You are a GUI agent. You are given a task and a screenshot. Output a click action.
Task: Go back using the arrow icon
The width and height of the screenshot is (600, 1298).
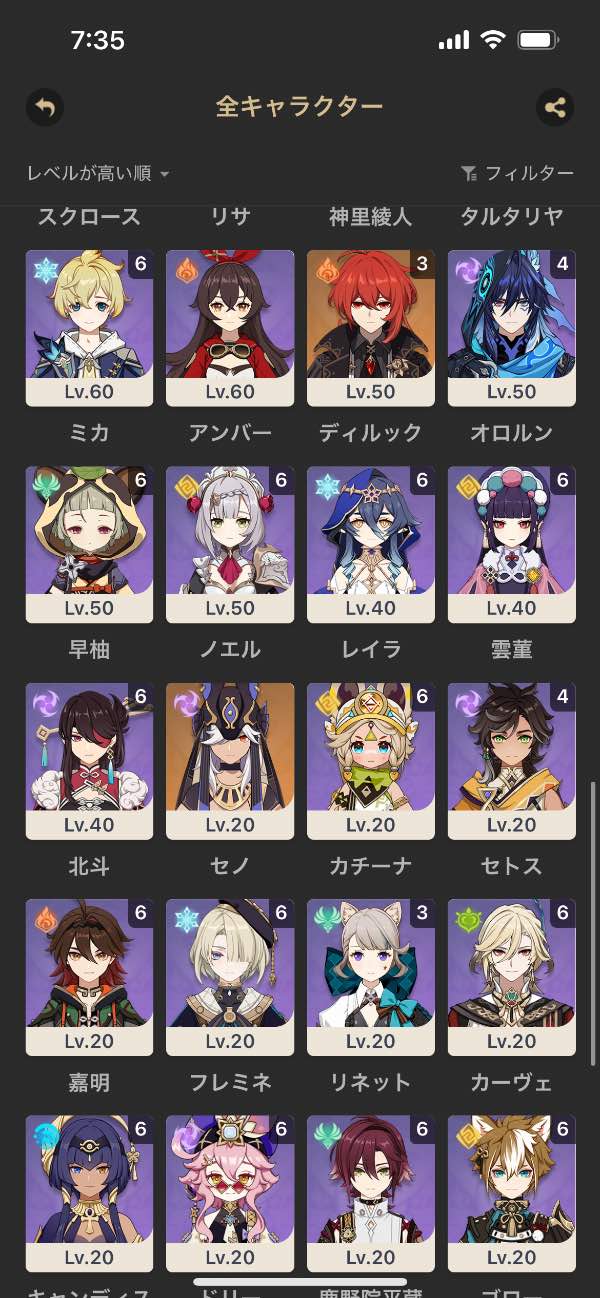click(45, 107)
